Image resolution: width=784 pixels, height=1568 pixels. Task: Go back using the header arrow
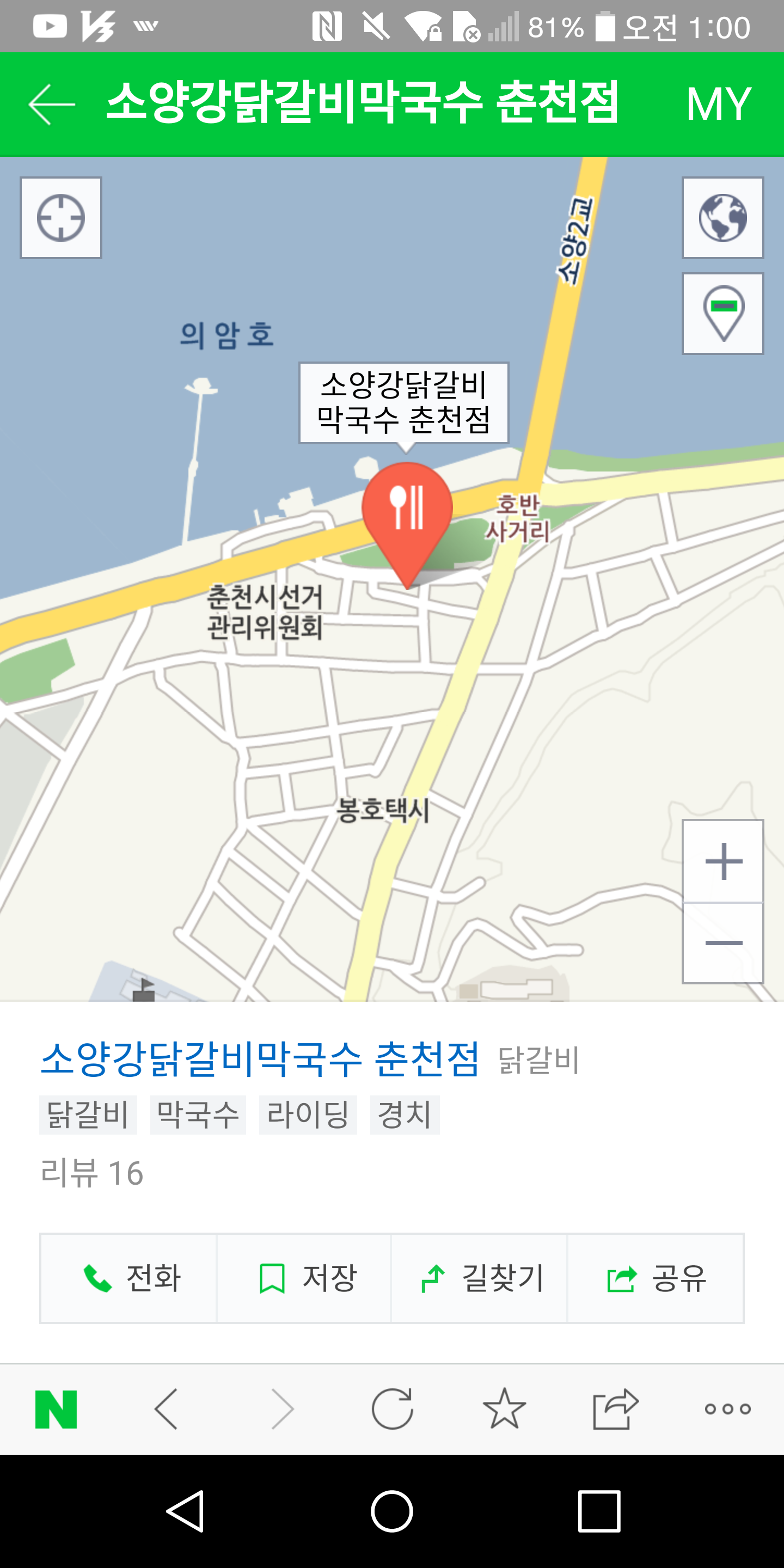click(x=52, y=104)
